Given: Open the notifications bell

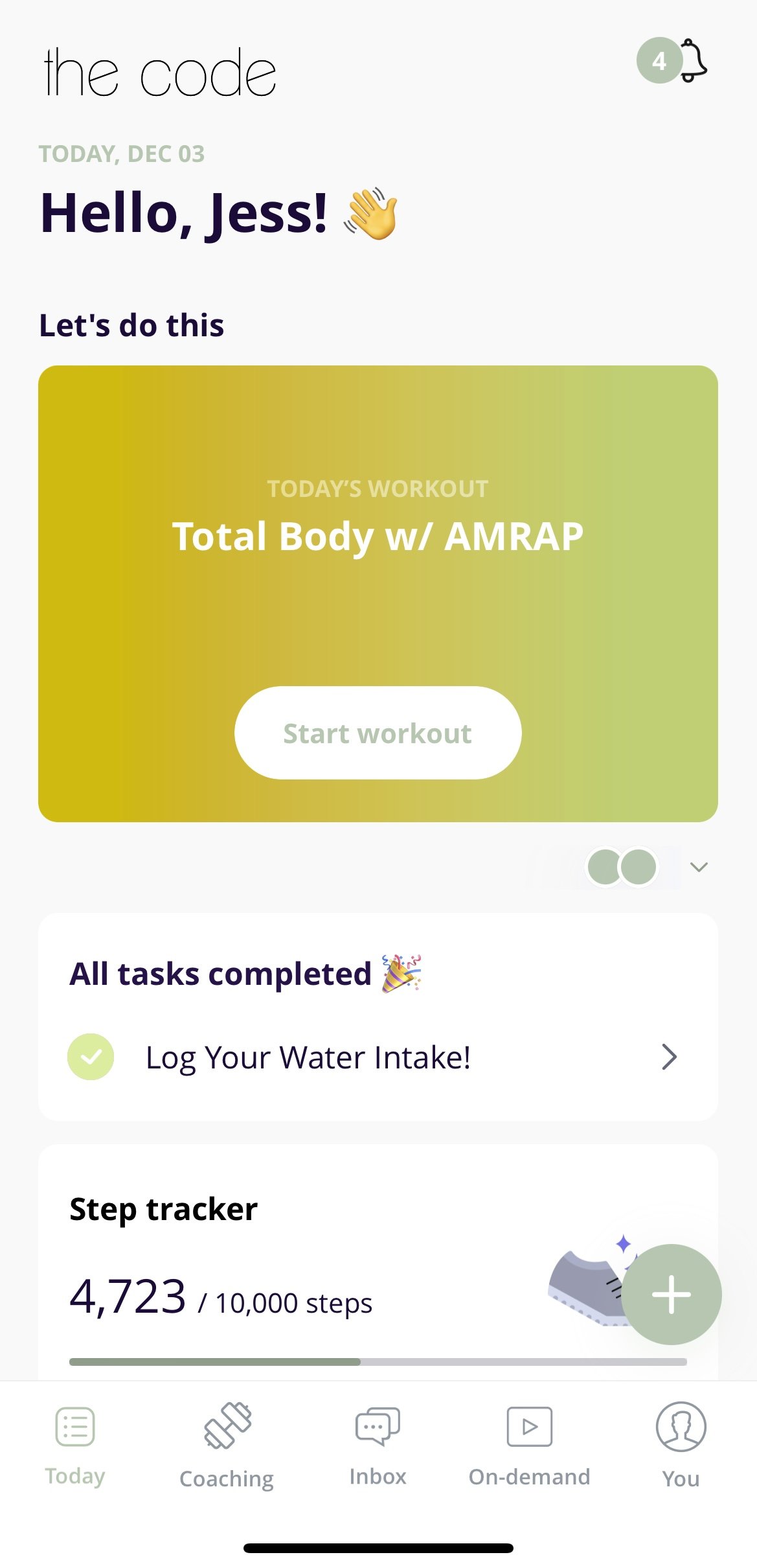Looking at the screenshot, I should coord(690,61).
